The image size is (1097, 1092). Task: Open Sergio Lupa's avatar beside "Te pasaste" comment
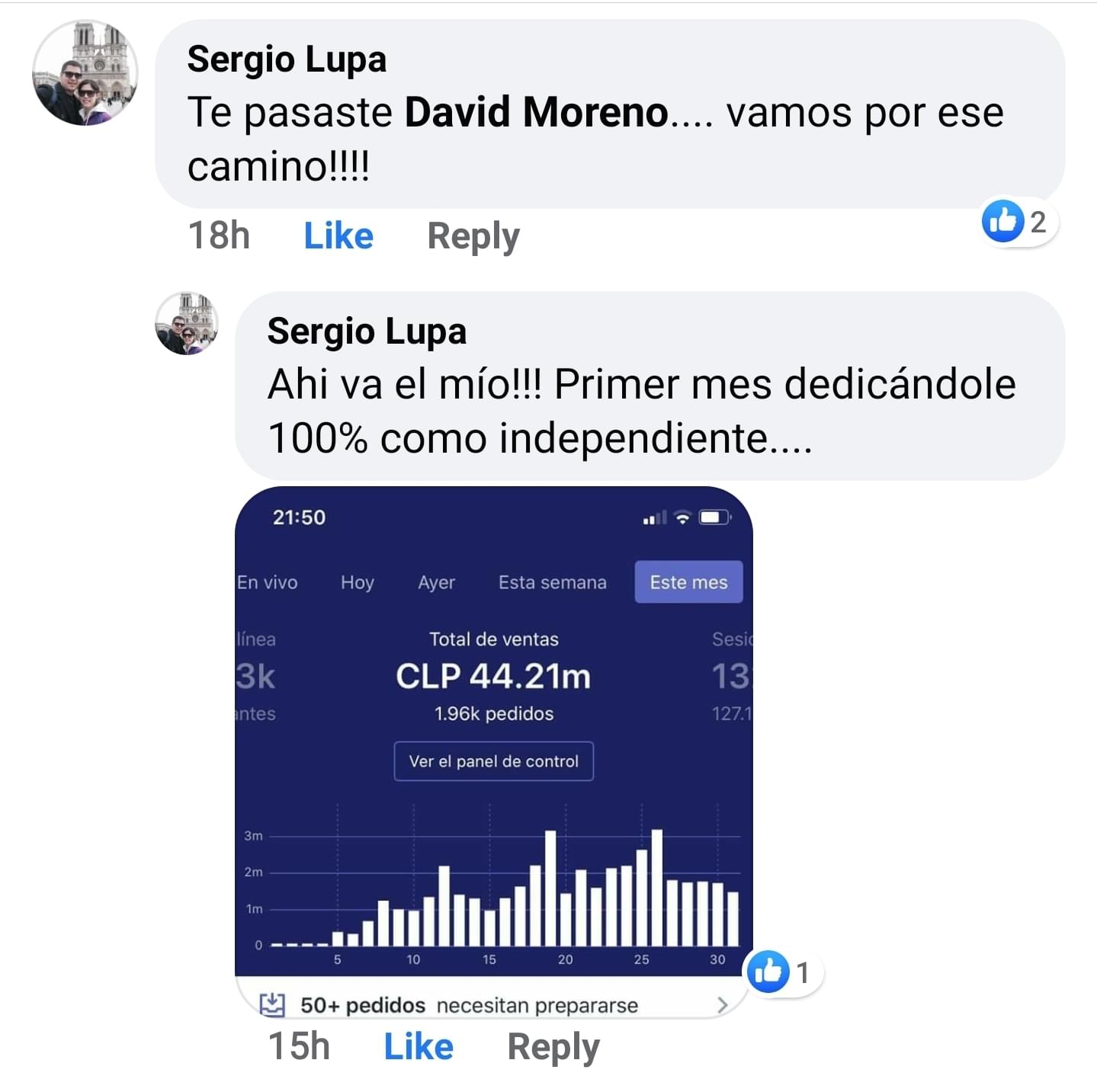pyautogui.click(x=85, y=73)
